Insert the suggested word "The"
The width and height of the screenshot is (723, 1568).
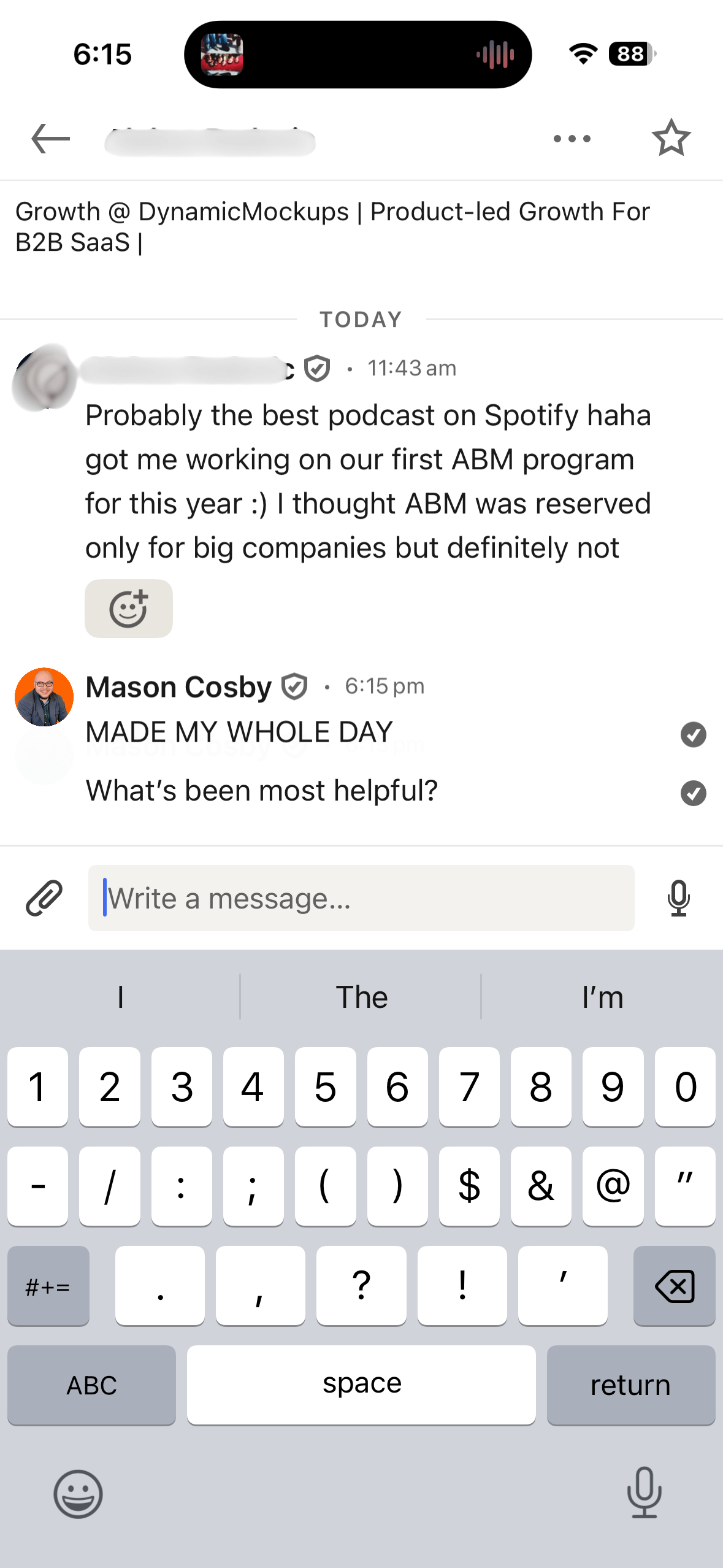click(361, 997)
